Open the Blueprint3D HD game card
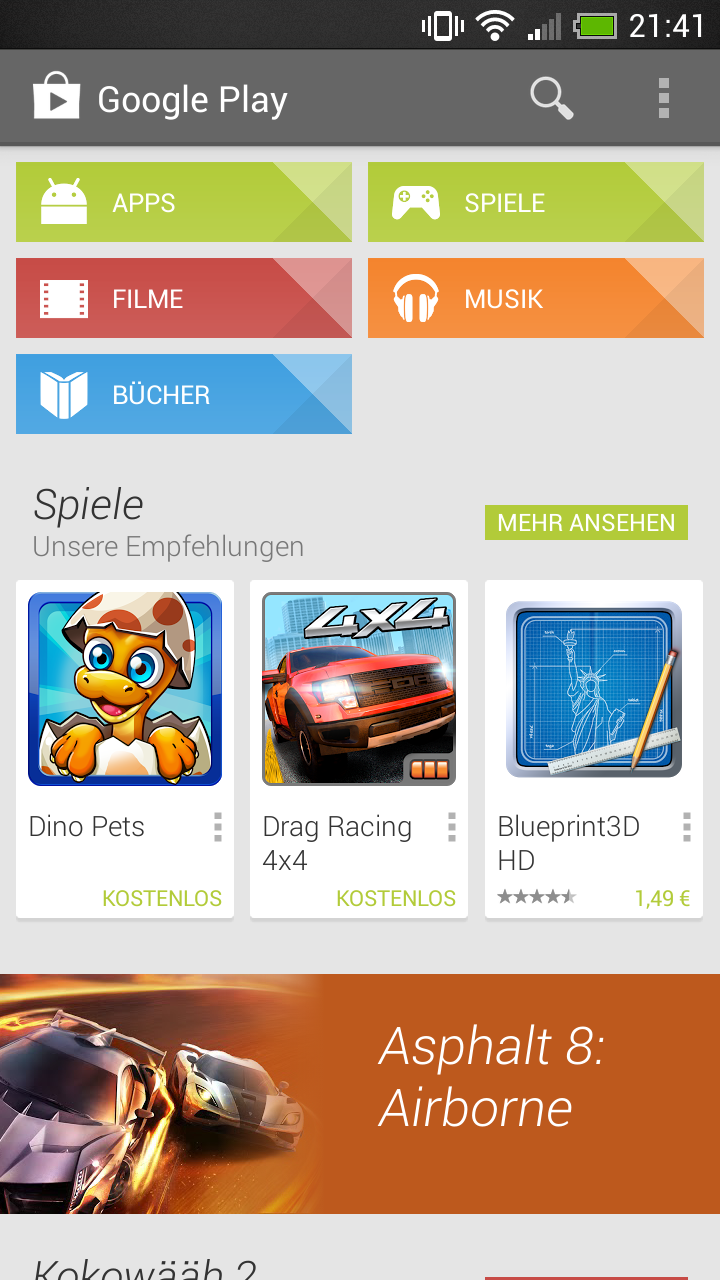Image resolution: width=720 pixels, height=1280 pixels. tap(594, 700)
